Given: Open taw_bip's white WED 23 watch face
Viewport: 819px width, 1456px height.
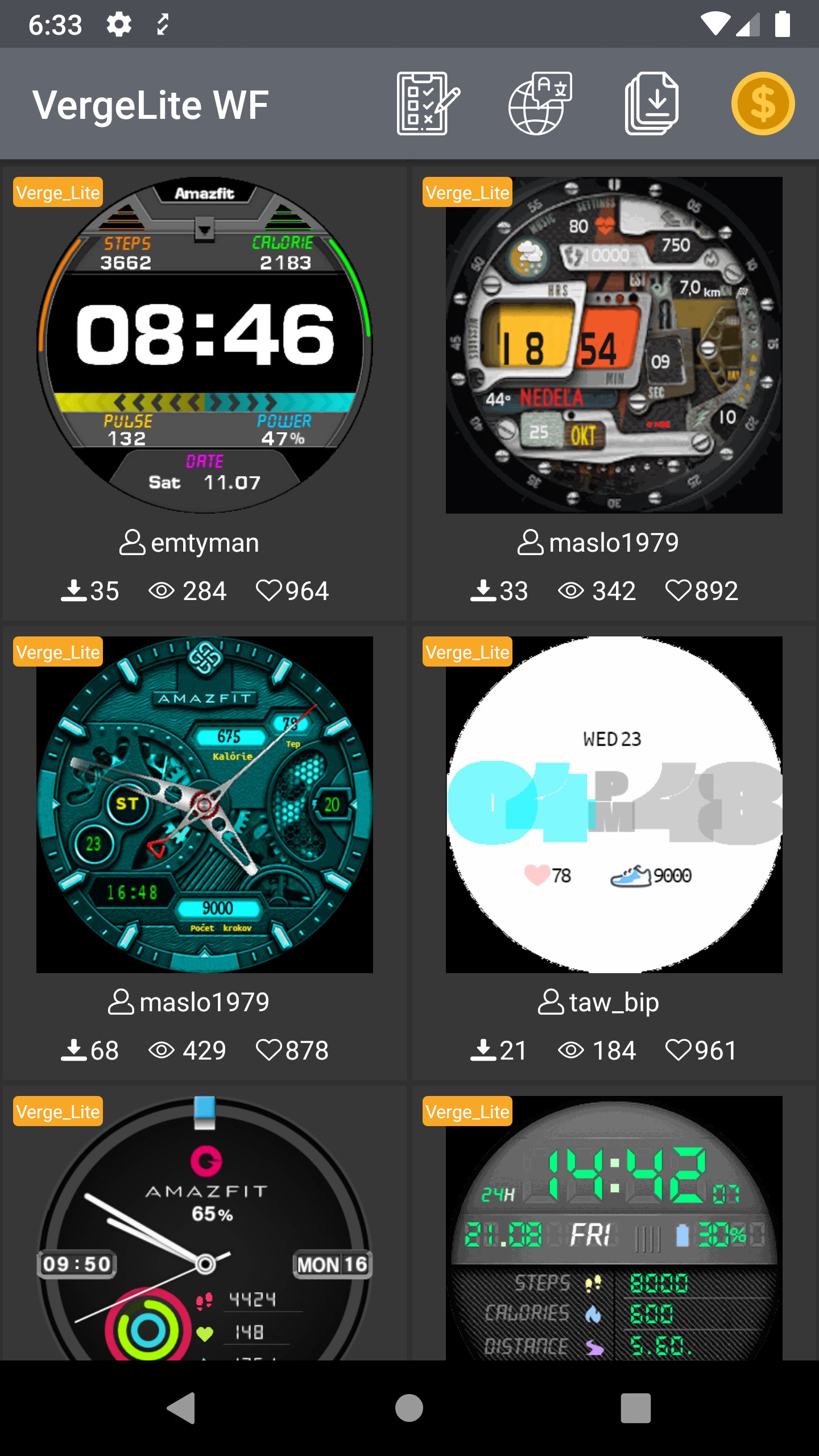Looking at the screenshot, I should (614, 805).
